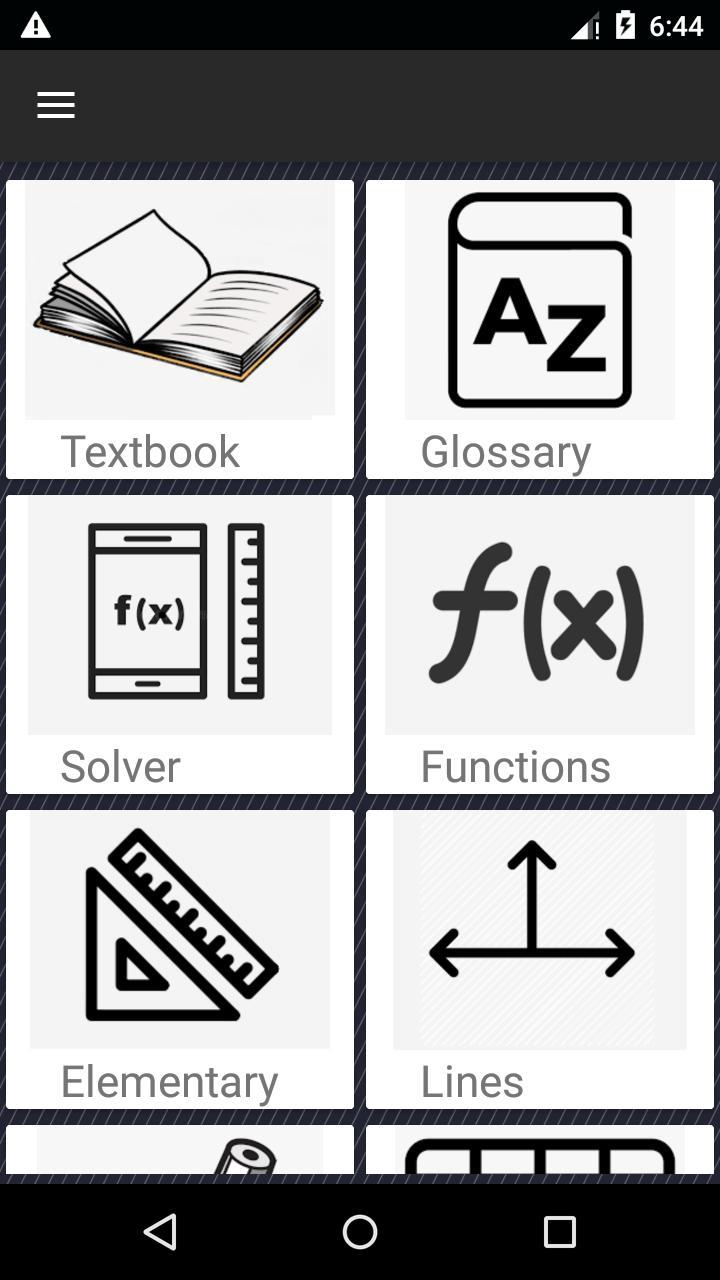The width and height of the screenshot is (720, 1280).
Task: Open recent apps with square button
Action: pos(559,1232)
